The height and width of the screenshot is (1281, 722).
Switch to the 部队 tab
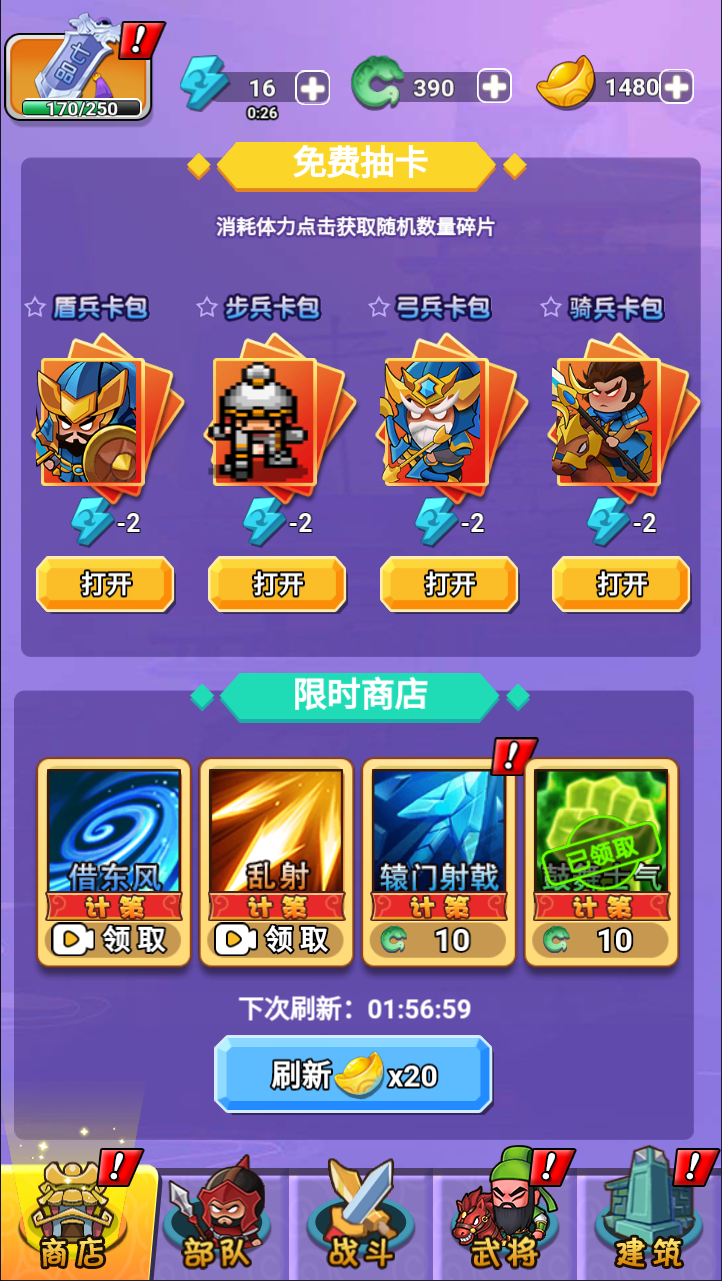point(218,1225)
